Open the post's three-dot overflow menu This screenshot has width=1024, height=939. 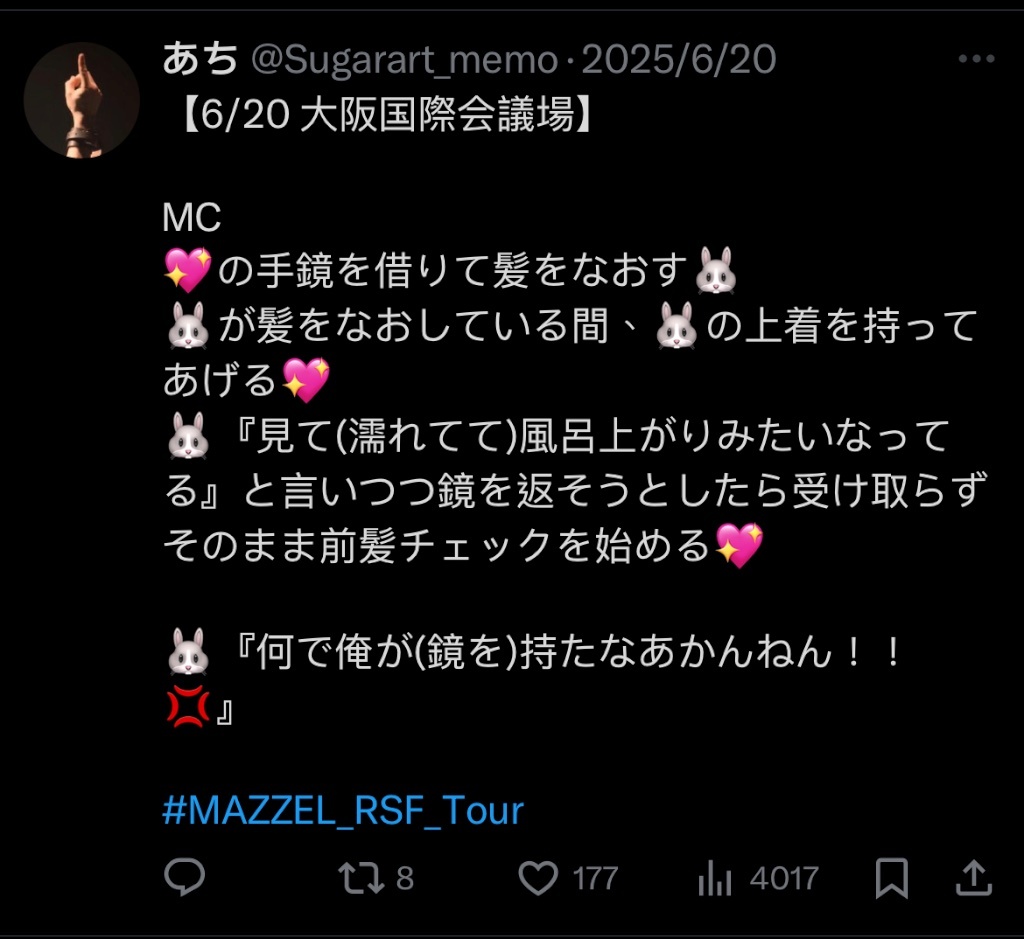976,60
